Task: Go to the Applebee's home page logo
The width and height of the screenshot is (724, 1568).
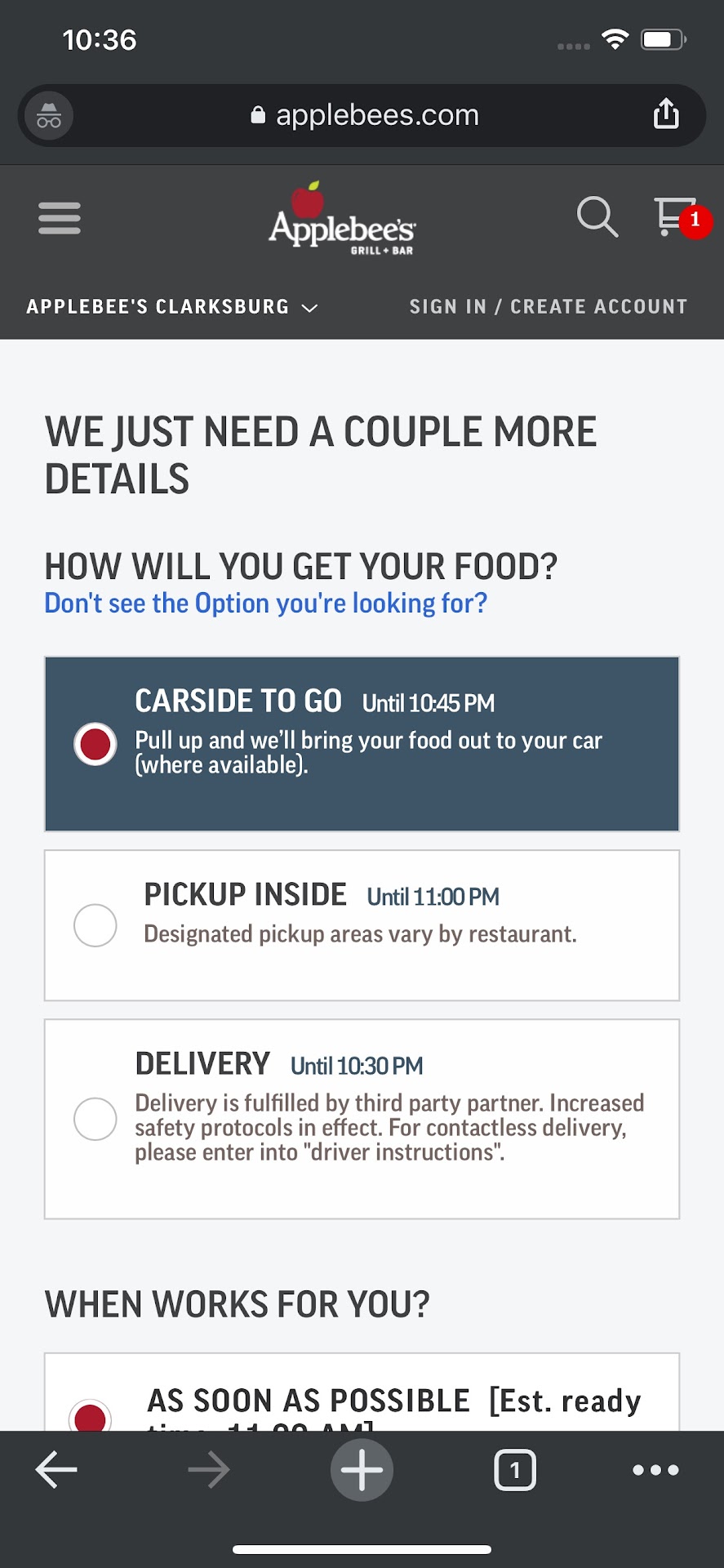Action: pyautogui.click(x=342, y=219)
